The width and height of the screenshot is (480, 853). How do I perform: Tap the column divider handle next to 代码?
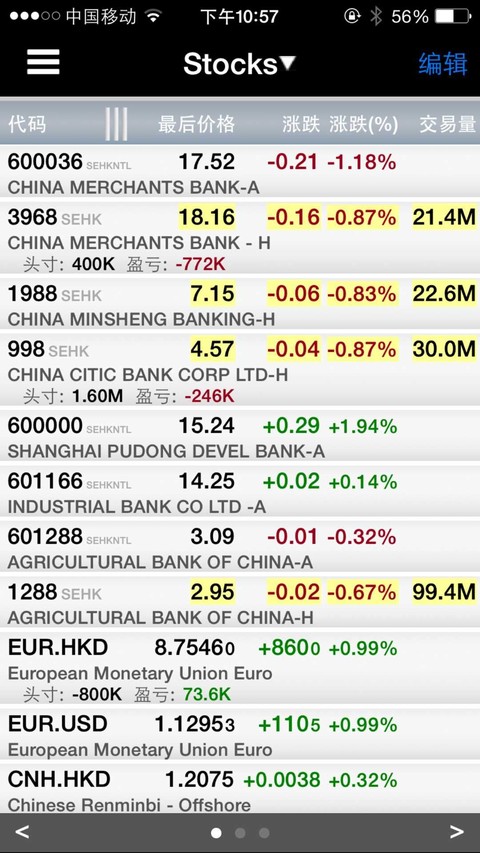[116, 123]
